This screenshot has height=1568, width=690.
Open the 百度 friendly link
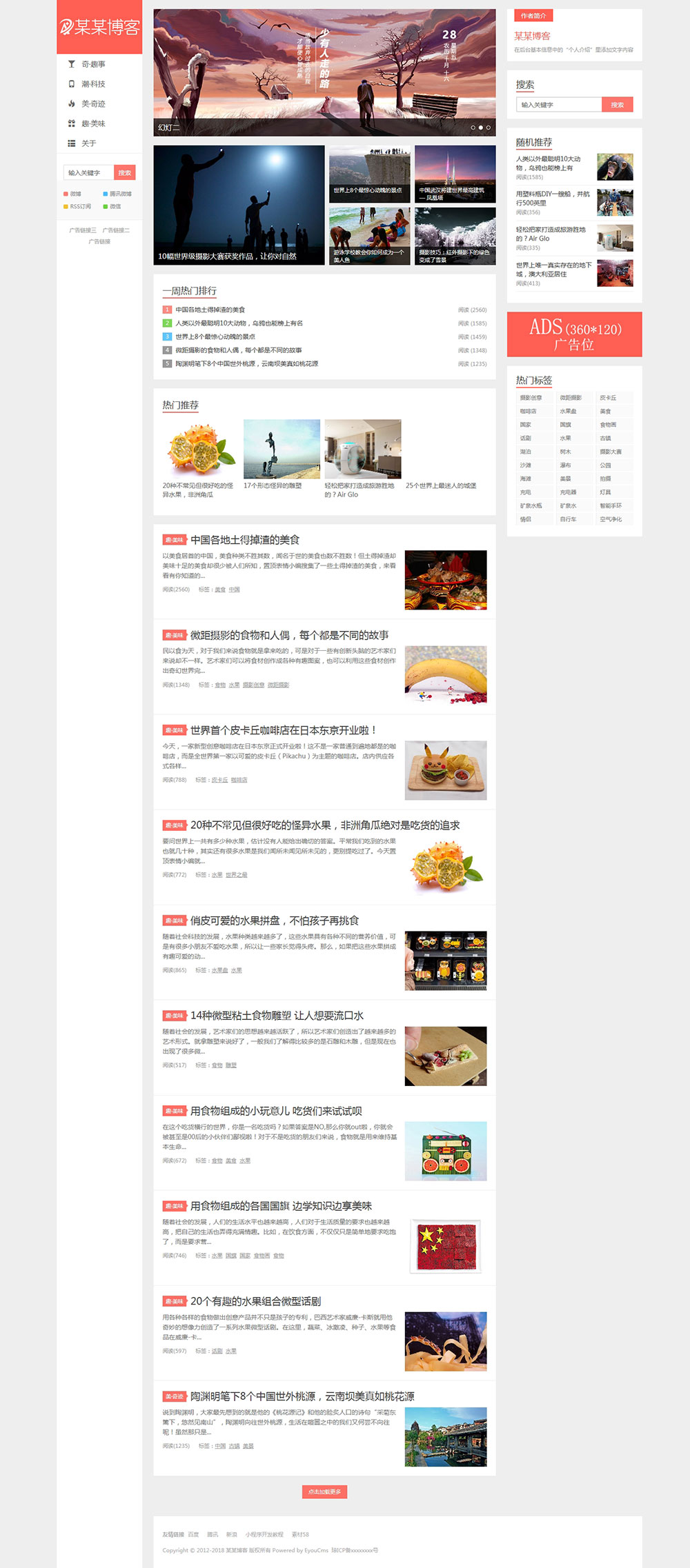193,1534
